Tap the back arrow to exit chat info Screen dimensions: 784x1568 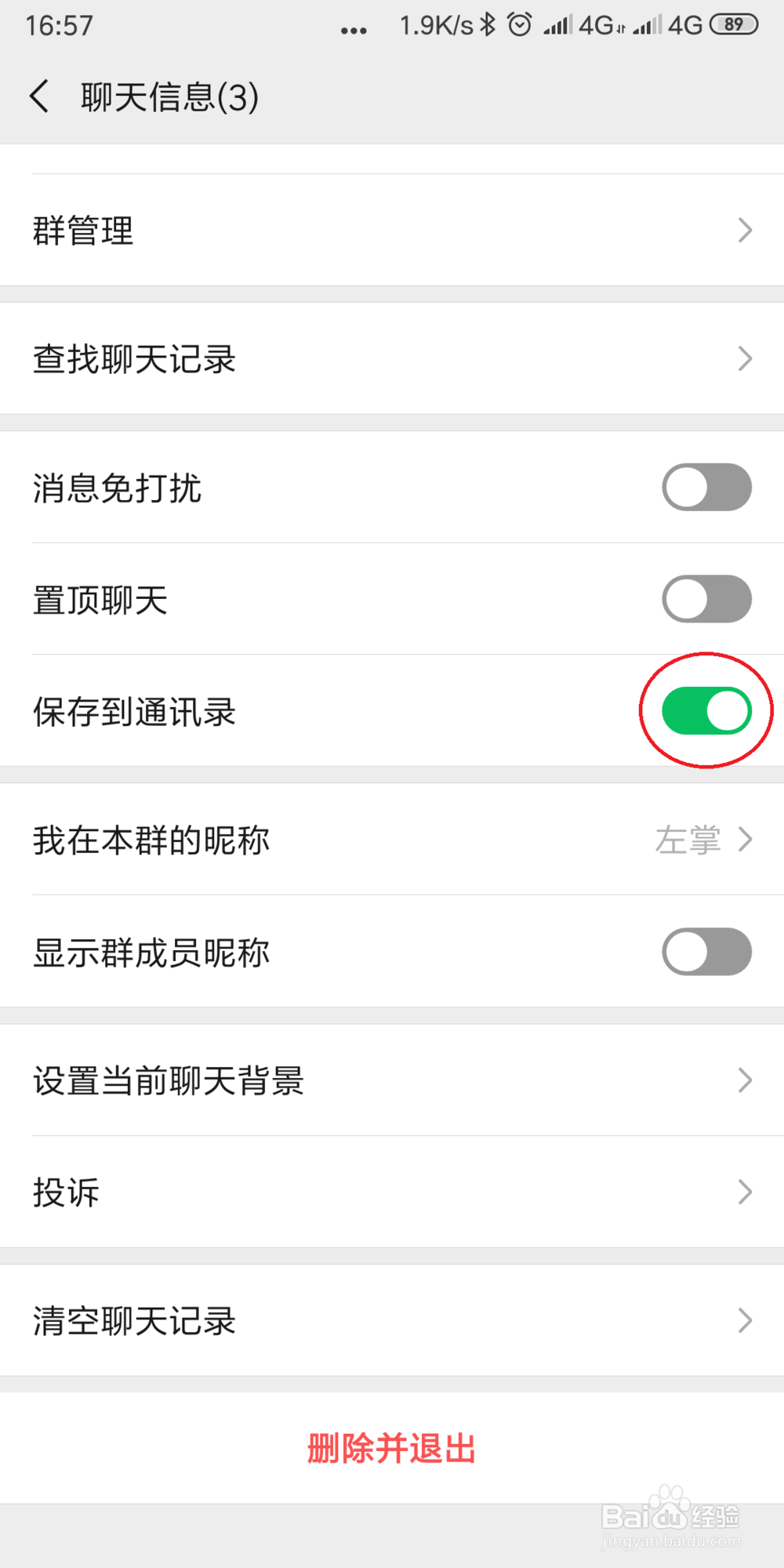click(41, 96)
